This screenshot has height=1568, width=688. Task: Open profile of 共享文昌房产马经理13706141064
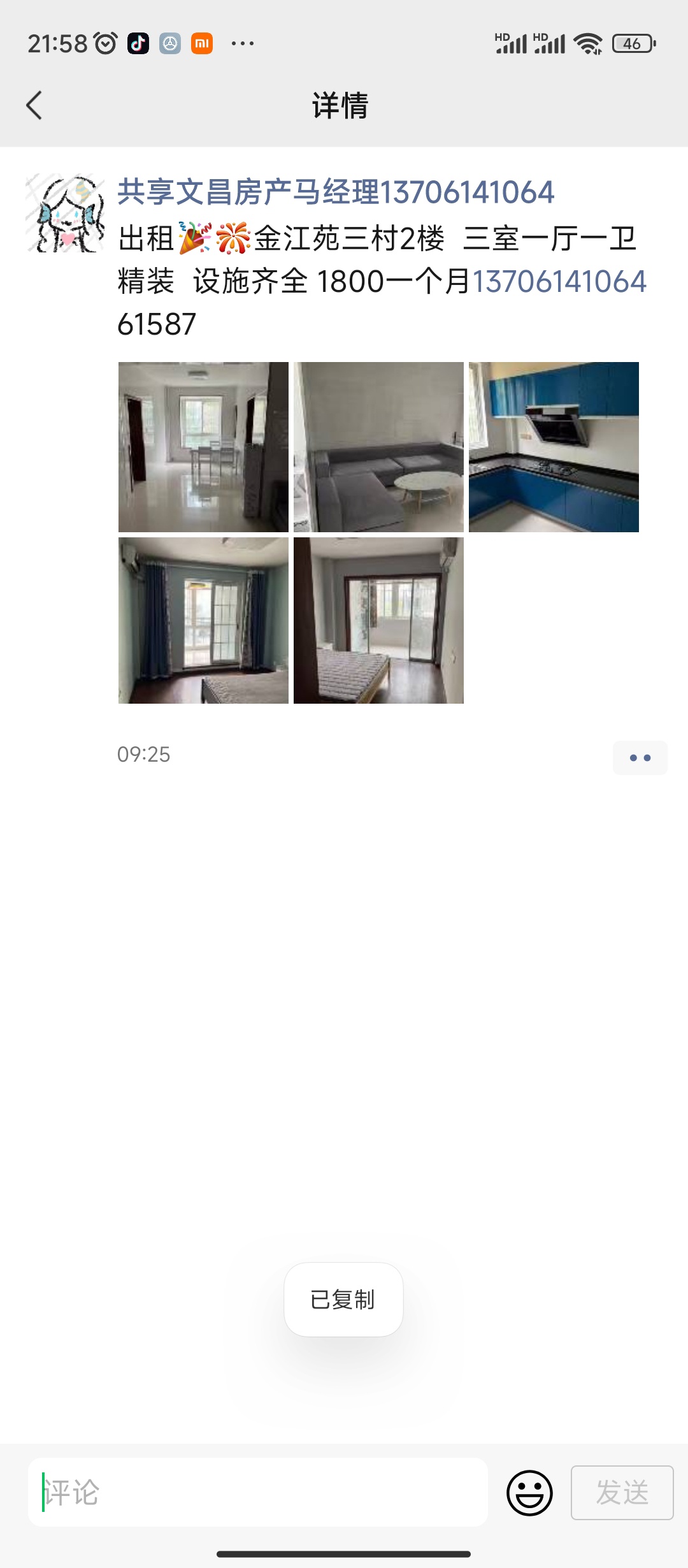point(336,192)
